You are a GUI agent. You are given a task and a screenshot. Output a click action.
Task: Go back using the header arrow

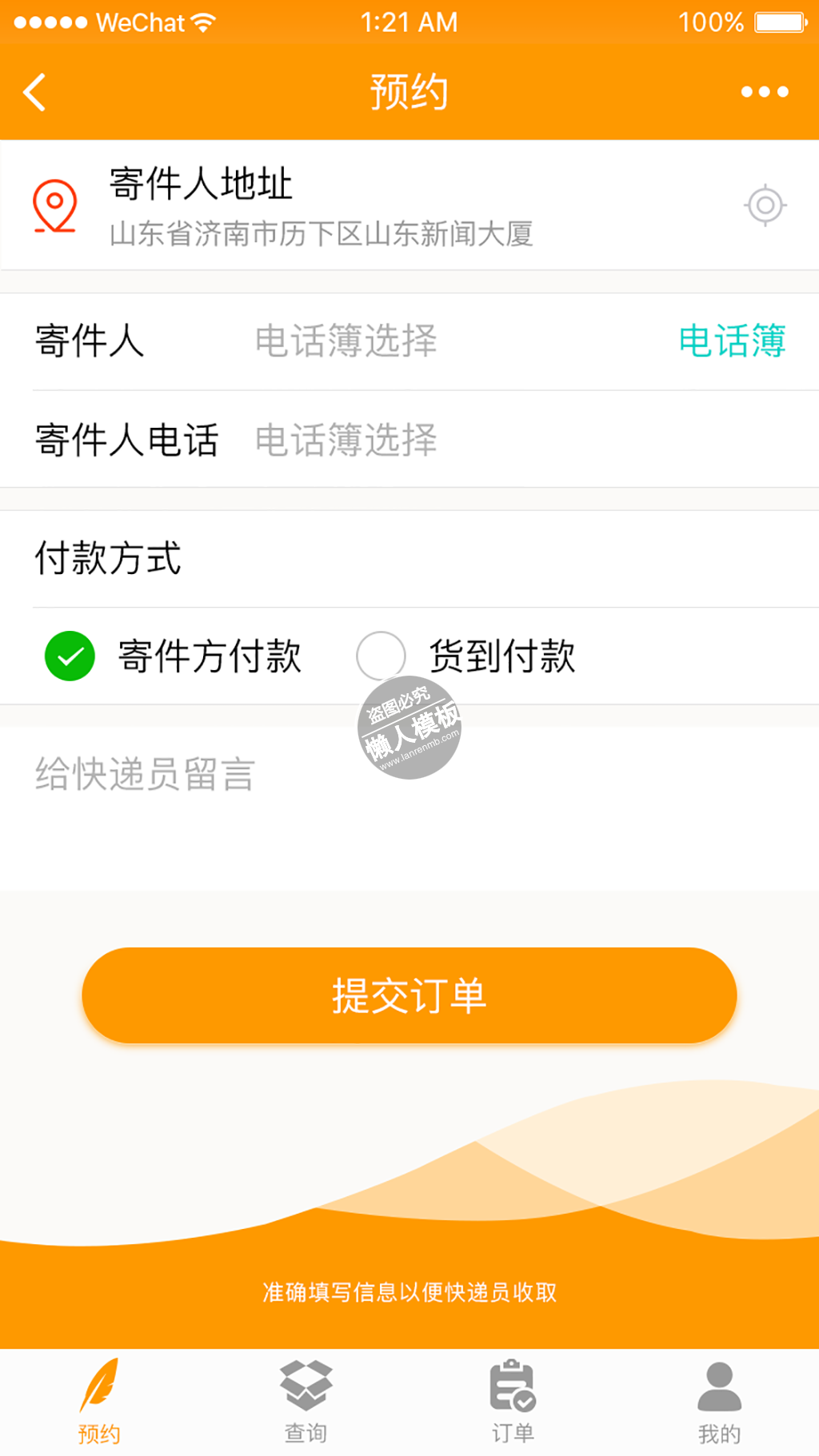pyautogui.click(x=35, y=92)
